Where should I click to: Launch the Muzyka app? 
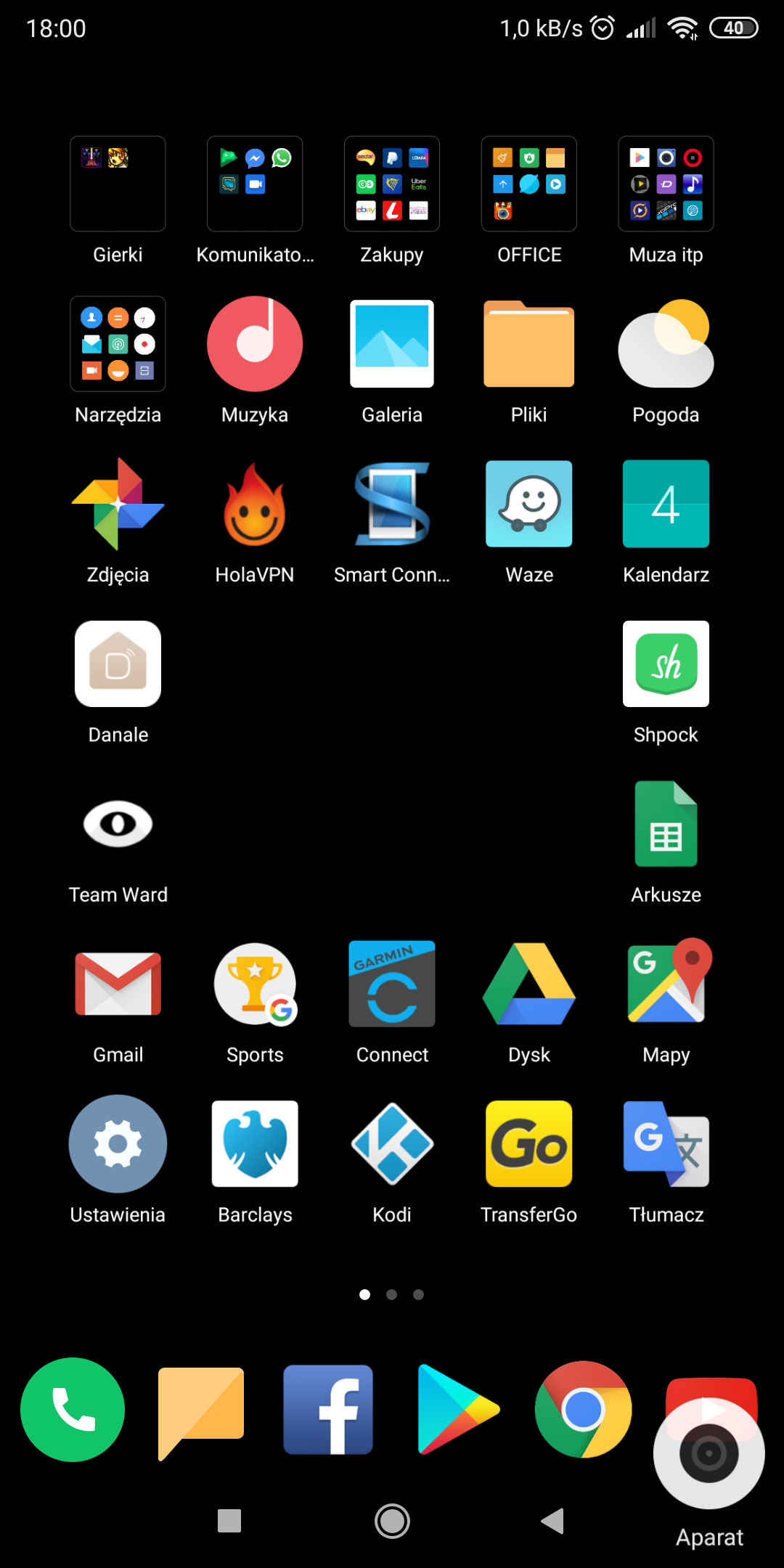(255, 344)
